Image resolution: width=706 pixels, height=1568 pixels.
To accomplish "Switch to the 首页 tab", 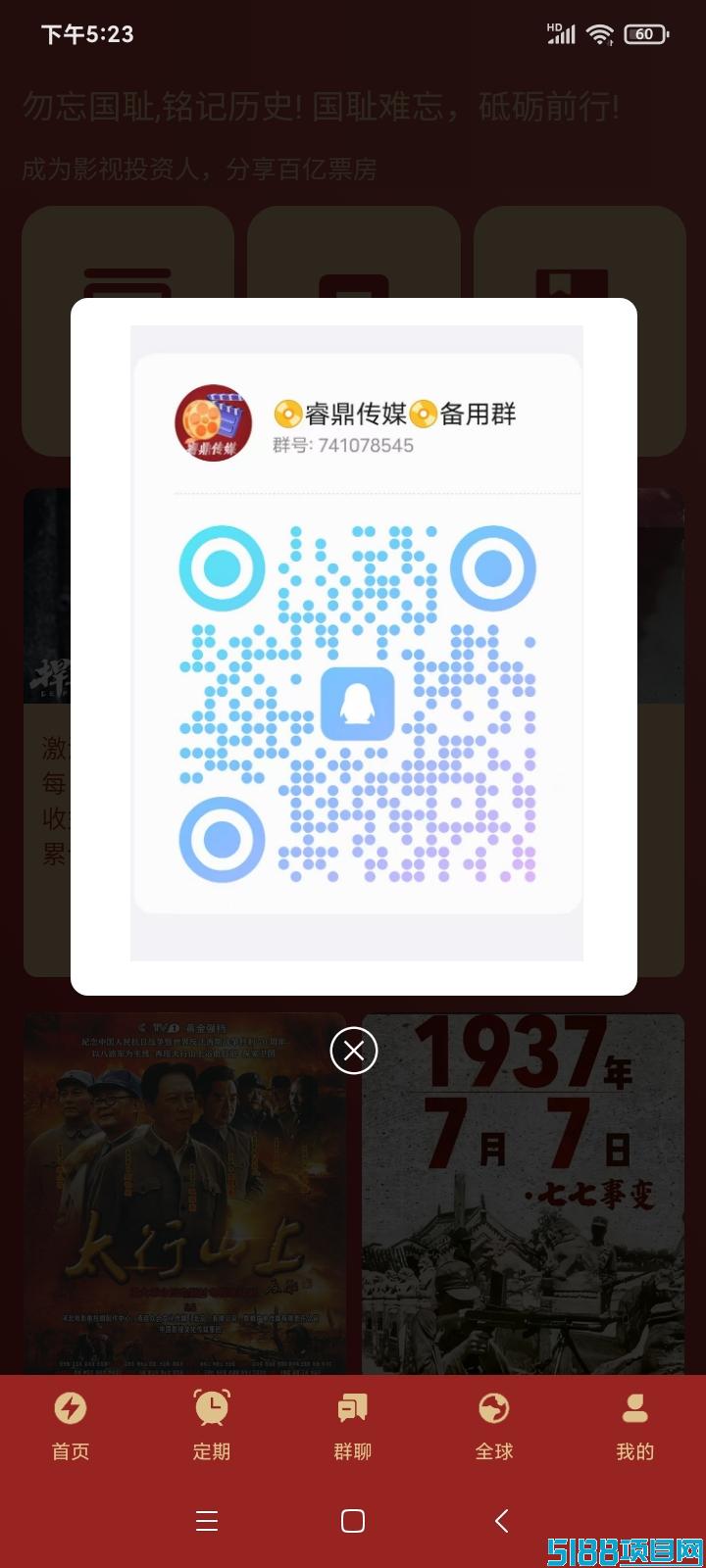I will pyautogui.click(x=71, y=1427).
